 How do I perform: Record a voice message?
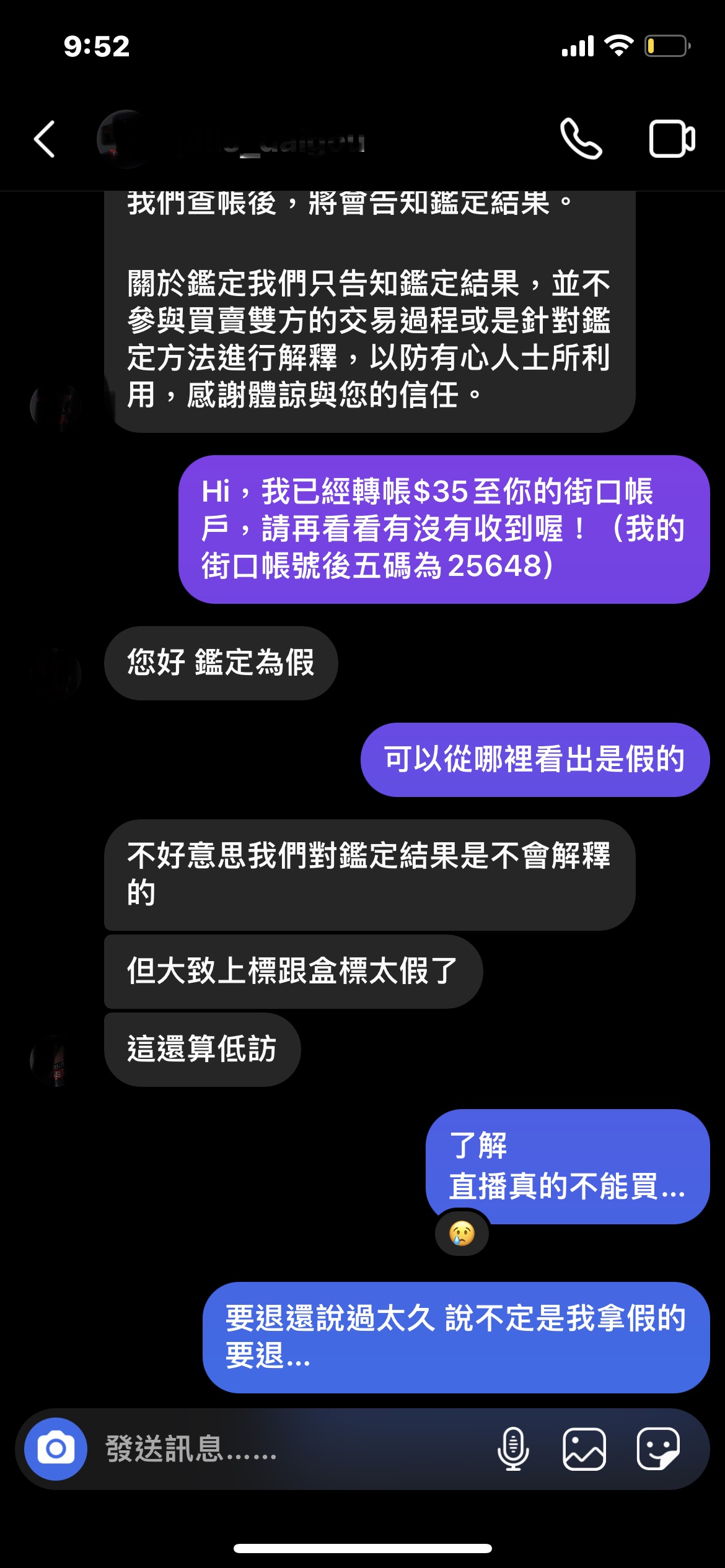pyautogui.click(x=513, y=1449)
